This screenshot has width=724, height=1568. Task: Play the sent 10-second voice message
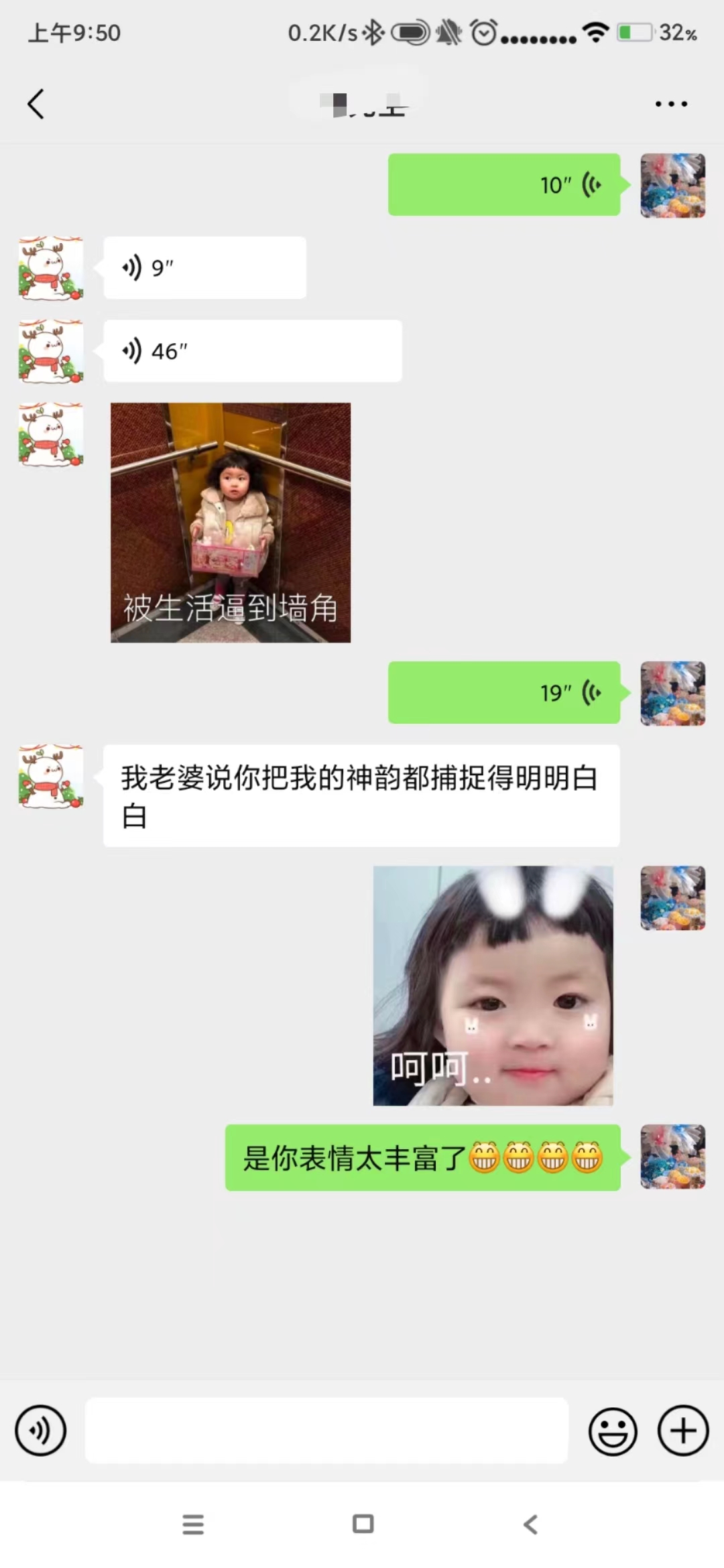pos(504,184)
